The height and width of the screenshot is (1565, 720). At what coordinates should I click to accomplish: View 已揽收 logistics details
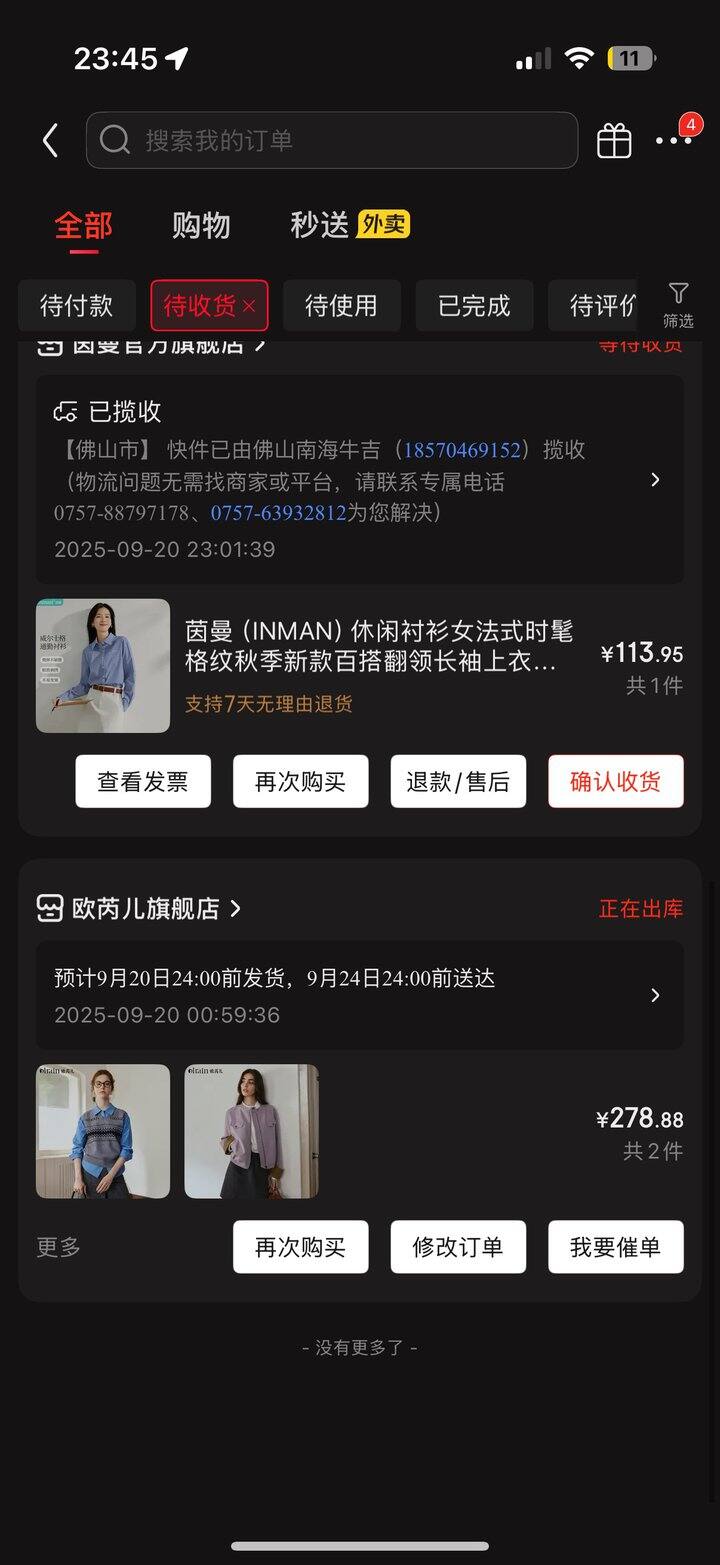(x=360, y=479)
